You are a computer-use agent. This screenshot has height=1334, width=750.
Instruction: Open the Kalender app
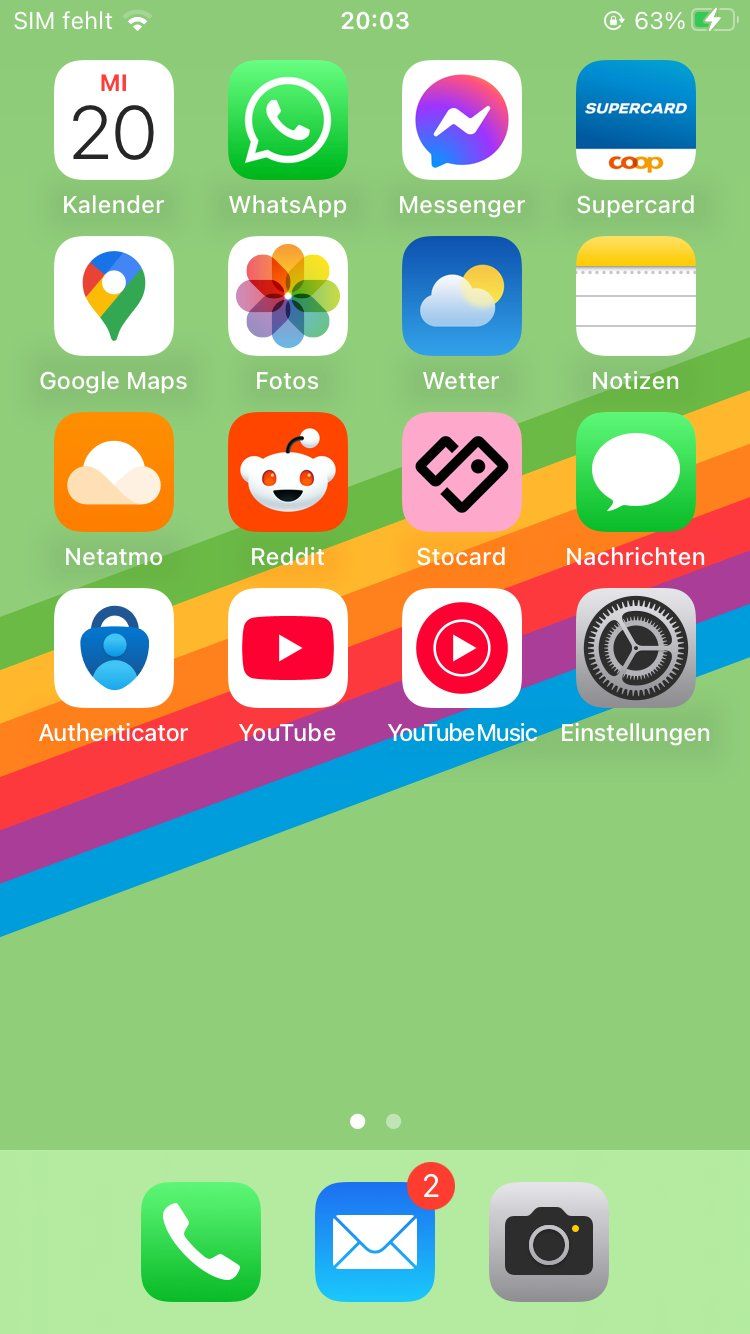[114, 120]
